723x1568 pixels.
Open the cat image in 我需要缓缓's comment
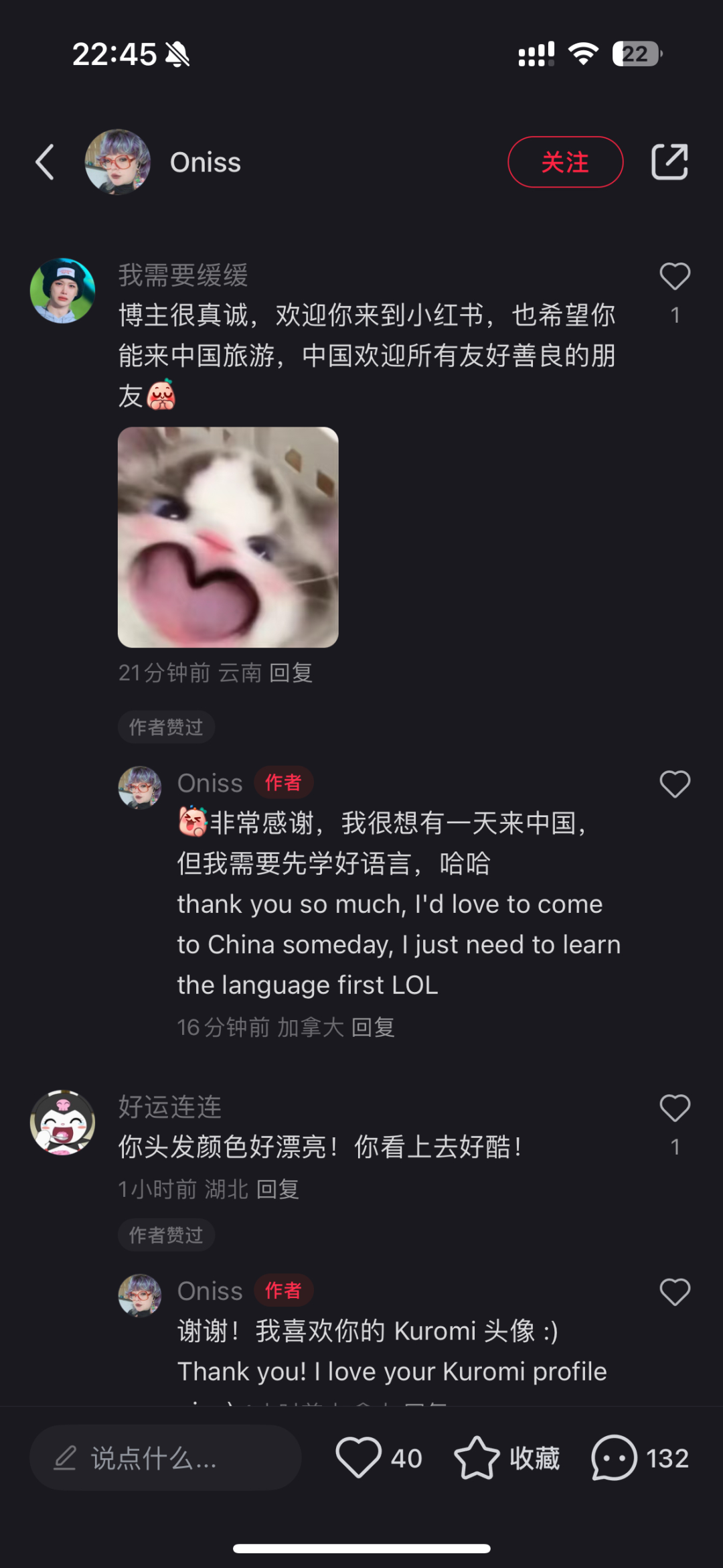pos(228,537)
